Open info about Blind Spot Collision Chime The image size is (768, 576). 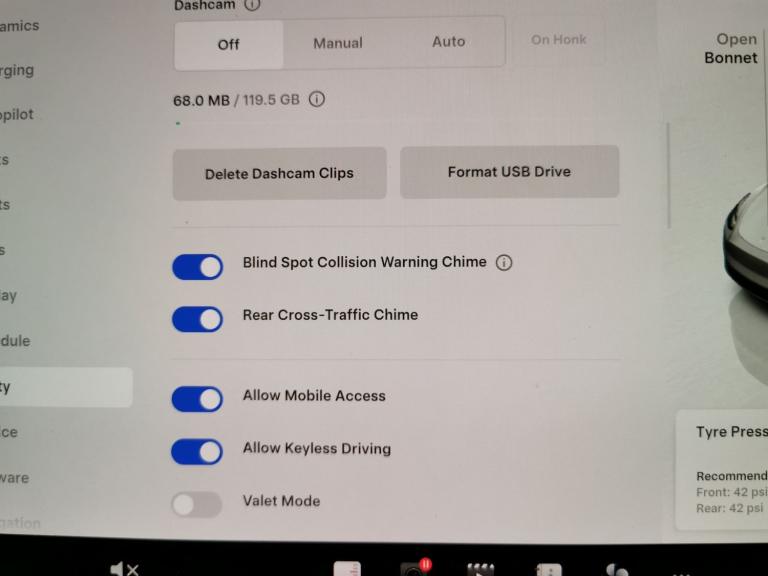[x=504, y=263]
